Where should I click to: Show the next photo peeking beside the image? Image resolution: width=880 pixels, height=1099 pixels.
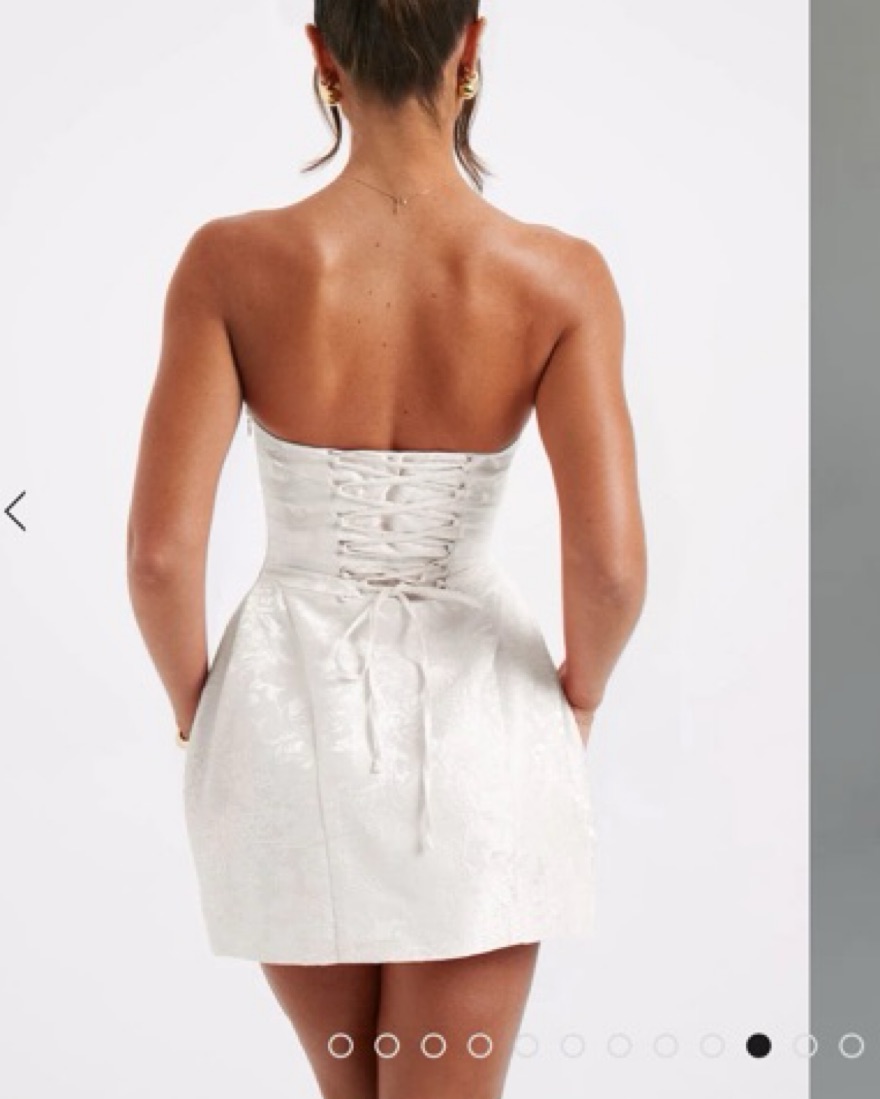pyautogui.click(x=846, y=500)
